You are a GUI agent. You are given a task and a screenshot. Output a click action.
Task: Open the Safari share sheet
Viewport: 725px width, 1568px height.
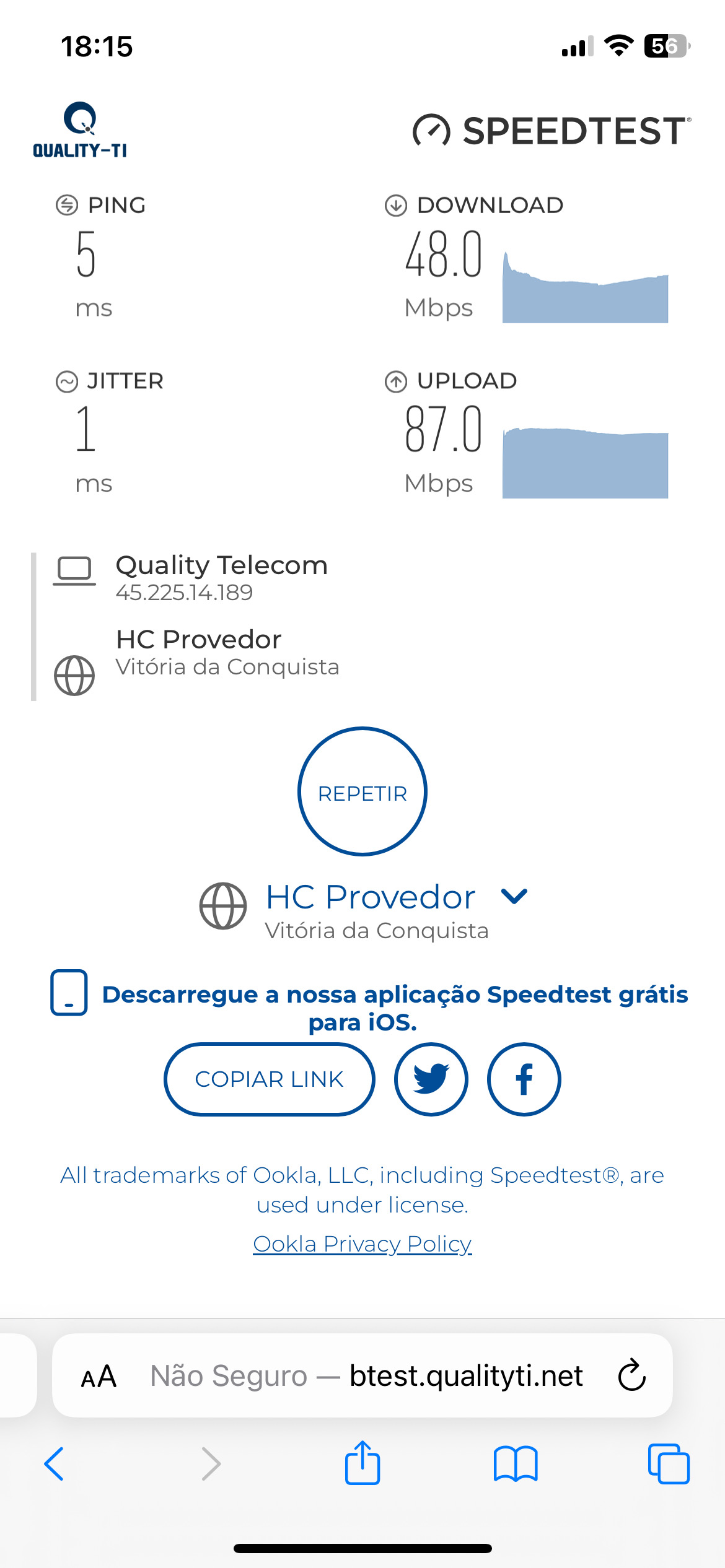coord(362,1464)
